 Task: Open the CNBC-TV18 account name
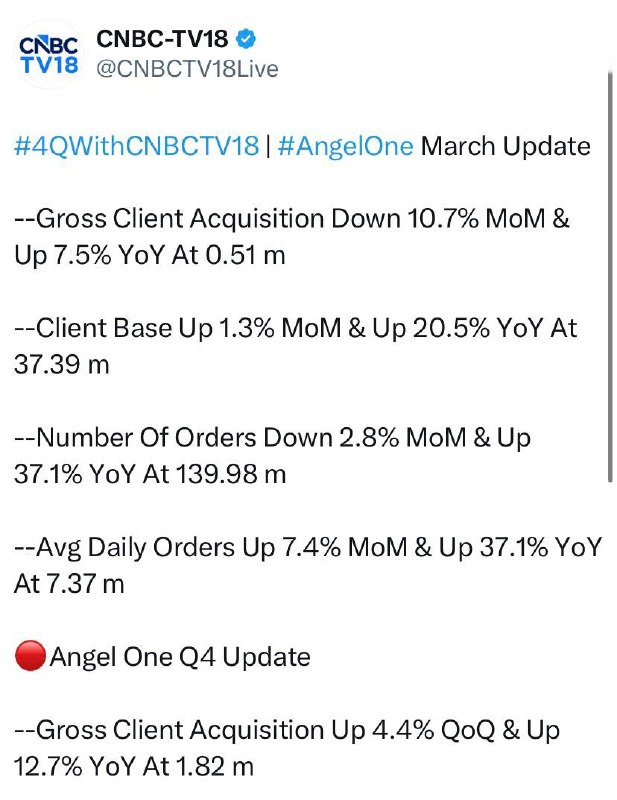(163, 38)
